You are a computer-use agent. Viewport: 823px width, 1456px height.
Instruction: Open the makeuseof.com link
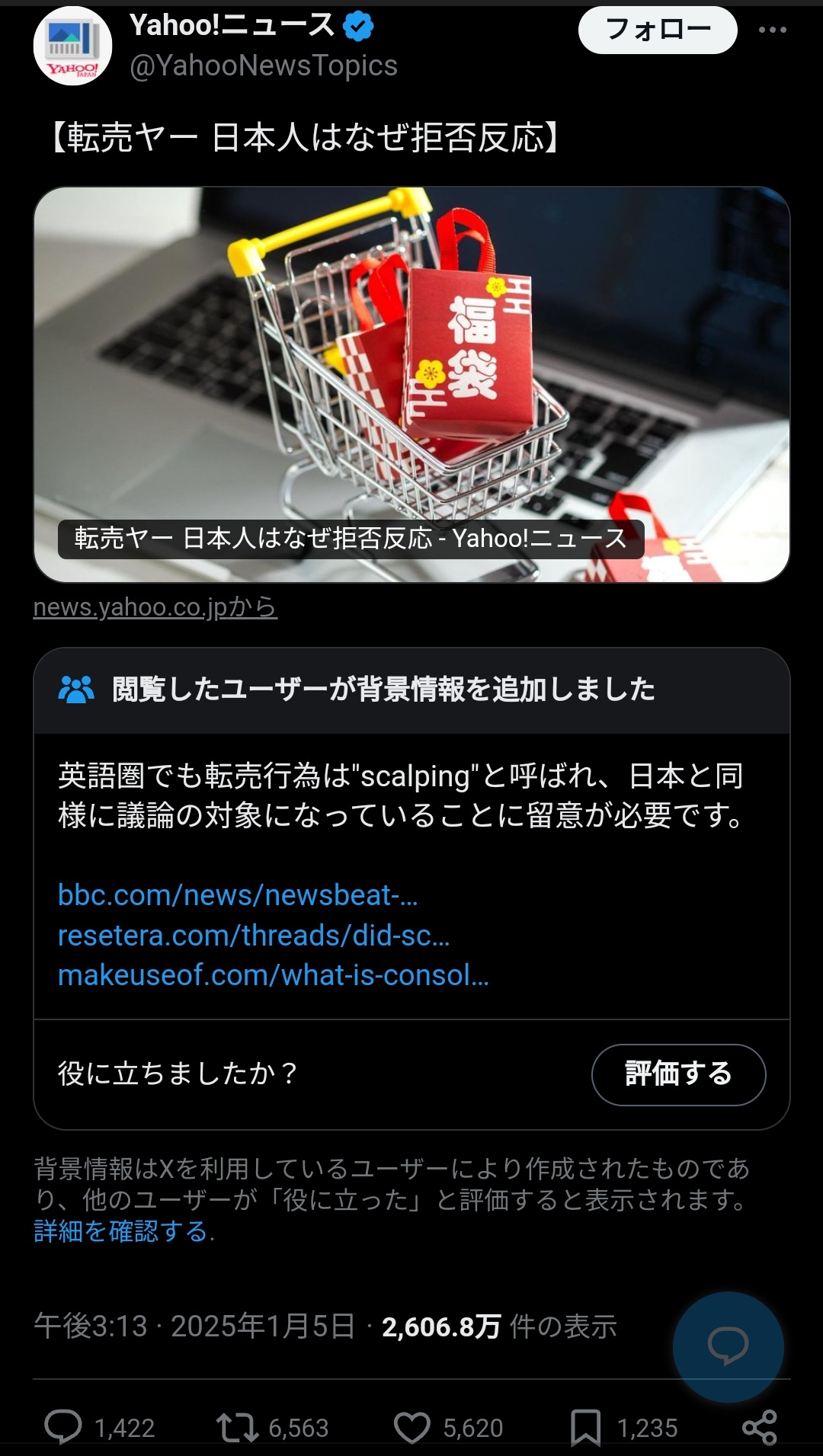click(x=274, y=975)
